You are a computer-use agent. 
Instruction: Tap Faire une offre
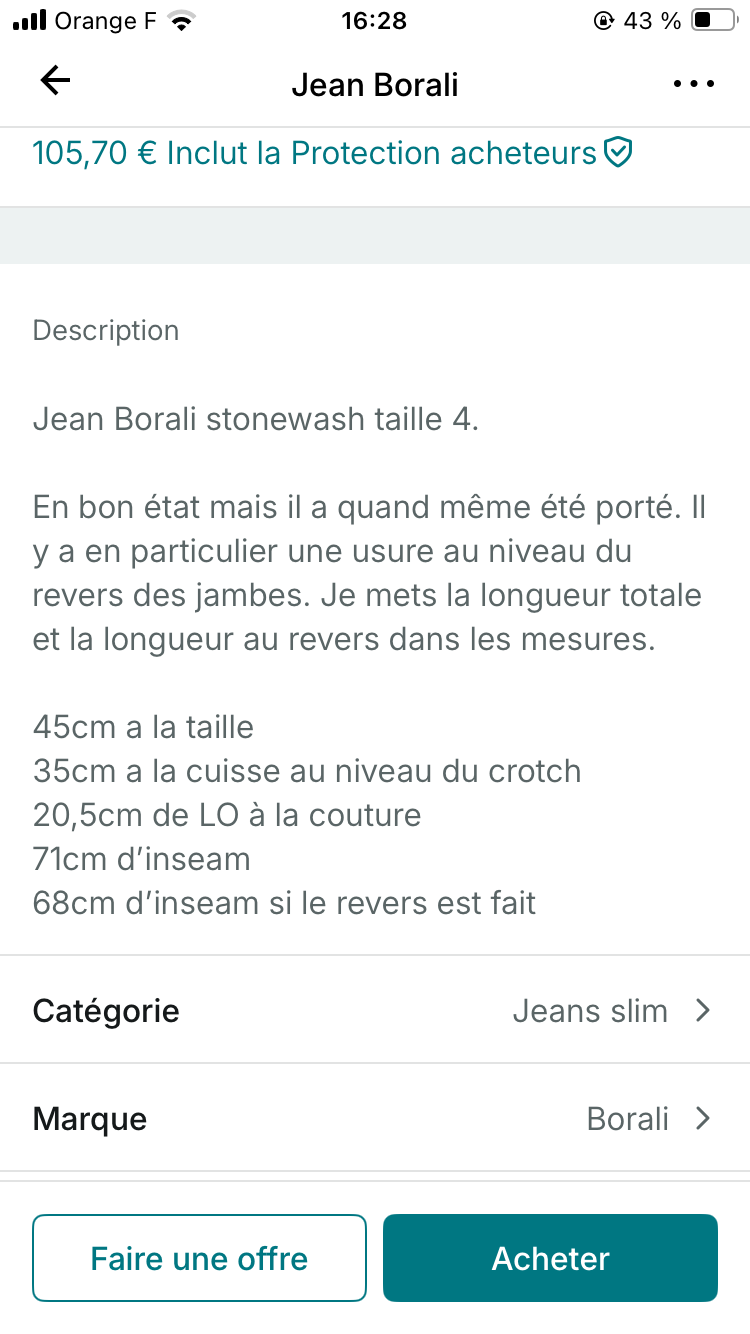tap(199, 1258)
